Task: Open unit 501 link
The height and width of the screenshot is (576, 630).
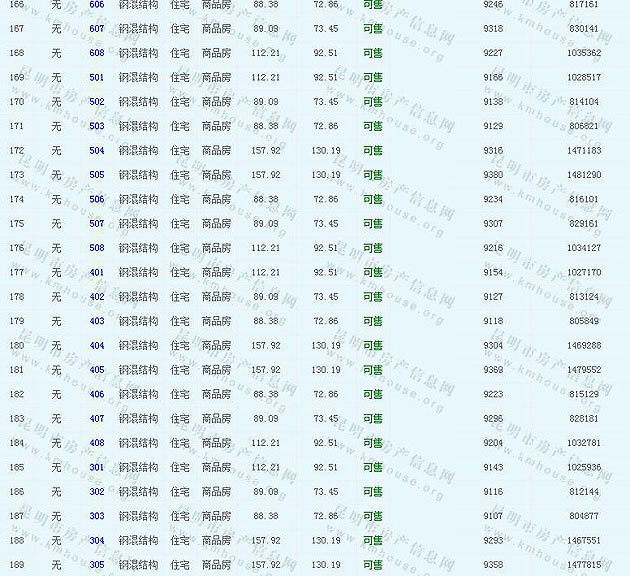Action: click(x=96, y=78)
